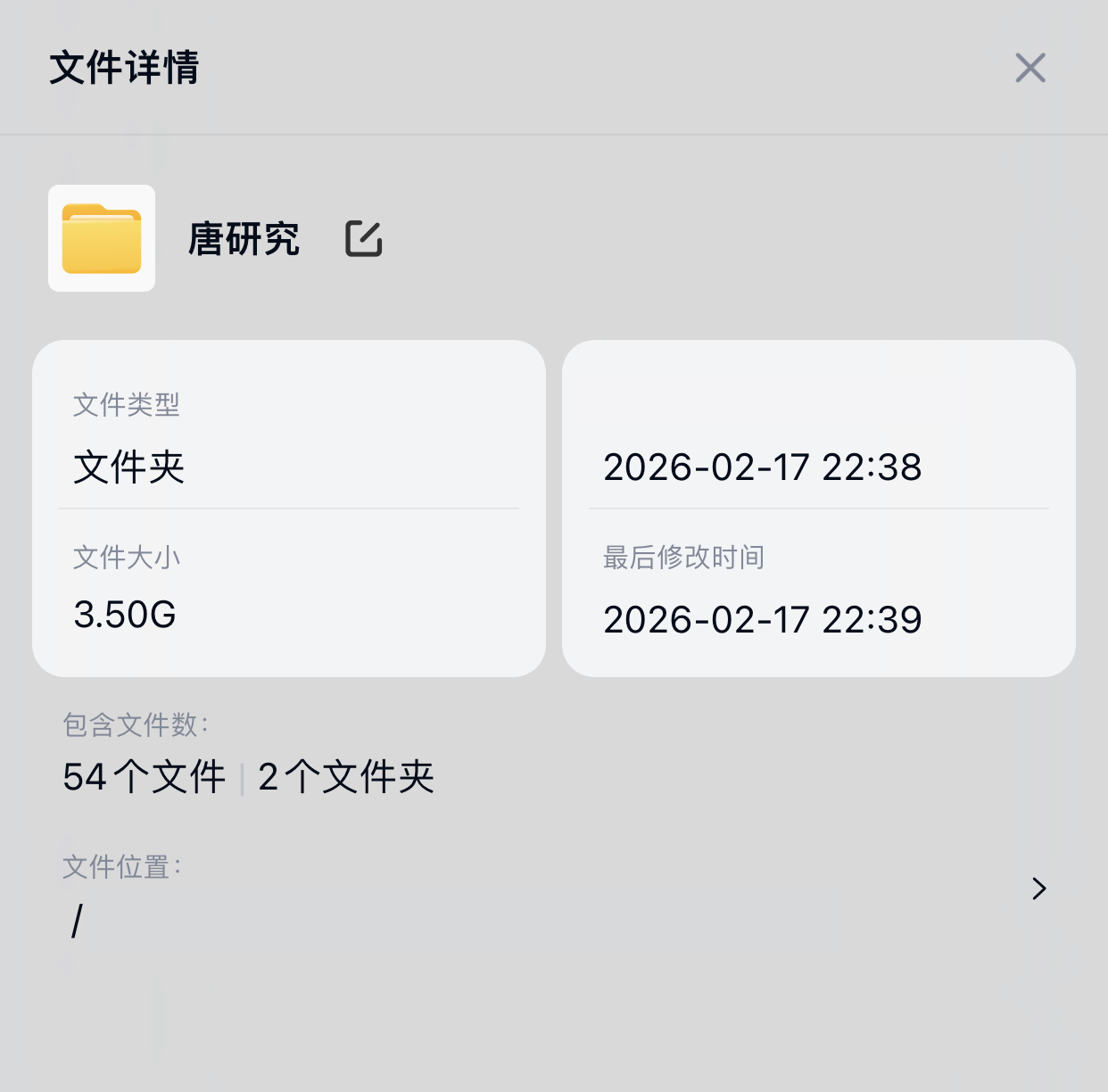This screenshot has width=1108, height=1092.
Task: Open the 文件位置 folder path
Action: click(1038, 889)
